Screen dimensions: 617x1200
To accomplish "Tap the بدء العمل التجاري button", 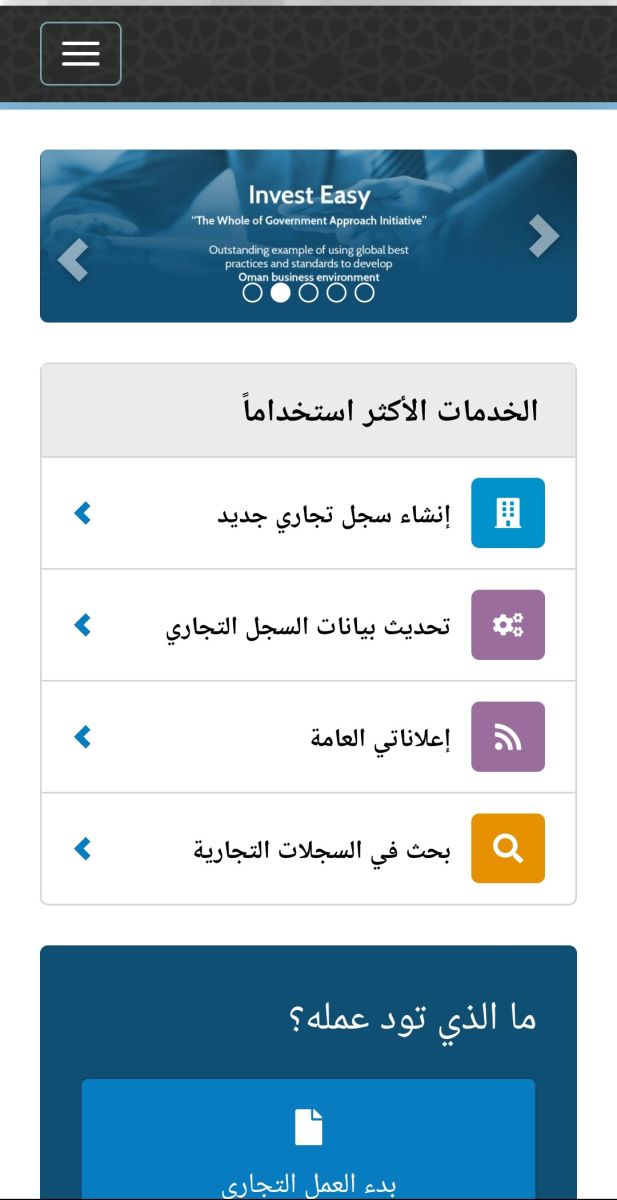I will (x=308, y=1140).
